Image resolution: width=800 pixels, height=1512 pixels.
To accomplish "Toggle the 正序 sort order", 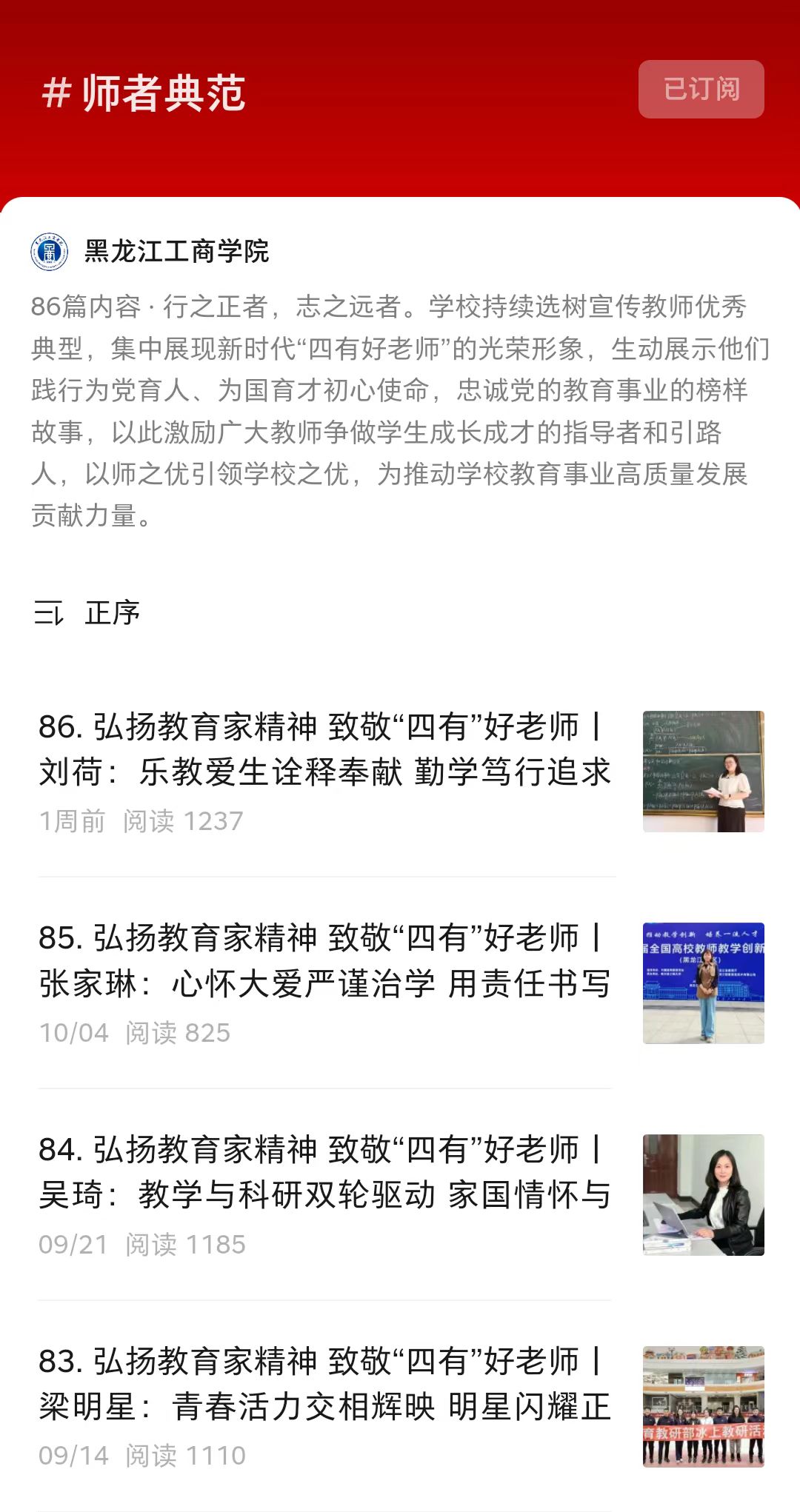I will click(x=87, y=613).
